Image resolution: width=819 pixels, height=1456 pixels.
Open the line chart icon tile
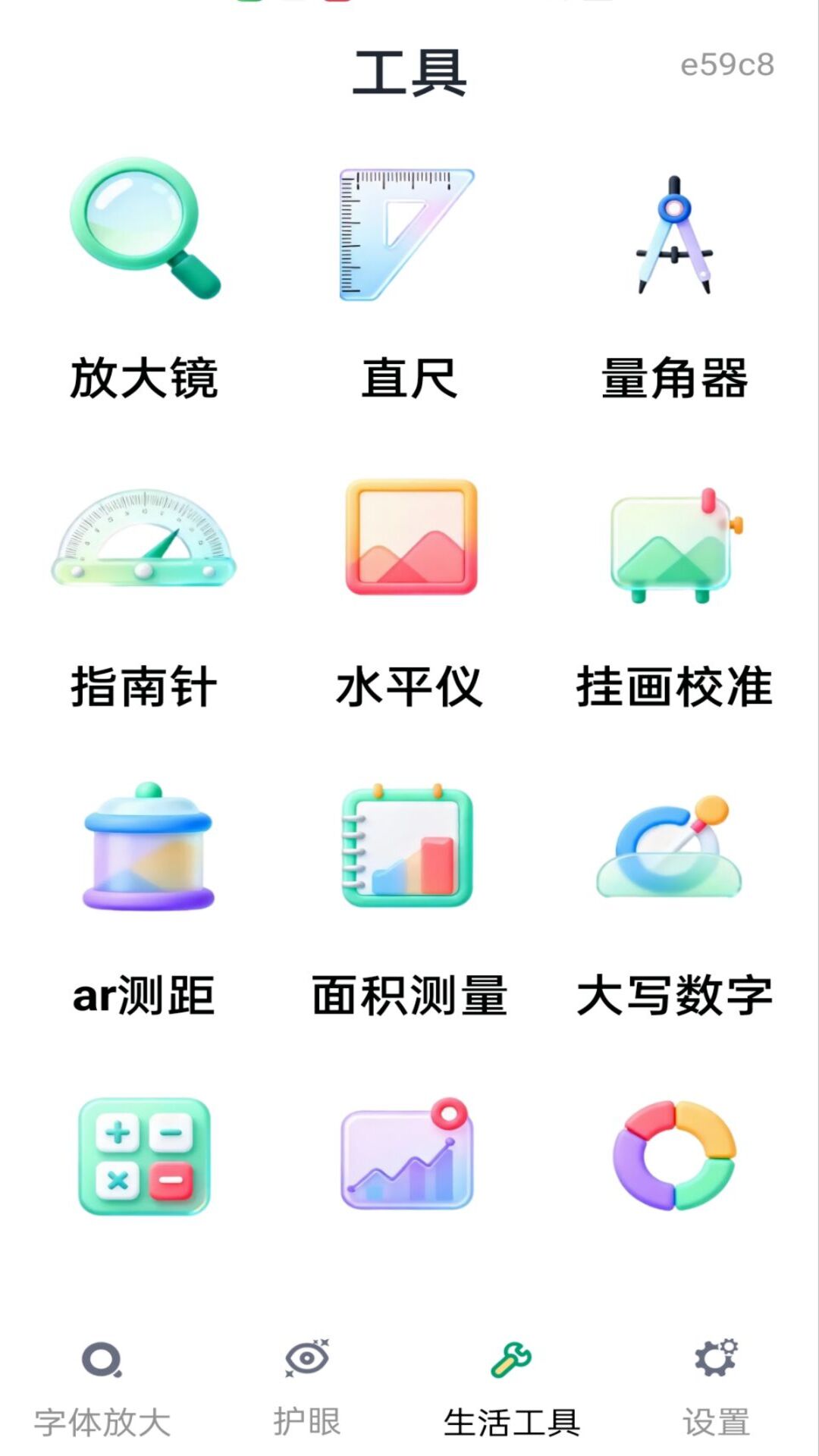[x=408, y=1156]
